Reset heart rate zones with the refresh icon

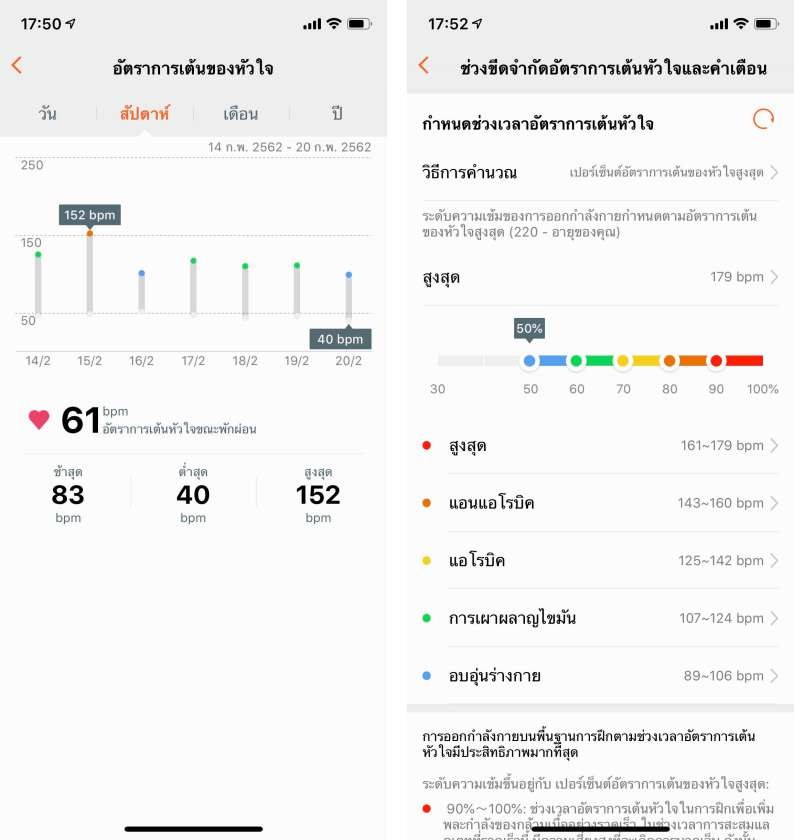point(762,121)
